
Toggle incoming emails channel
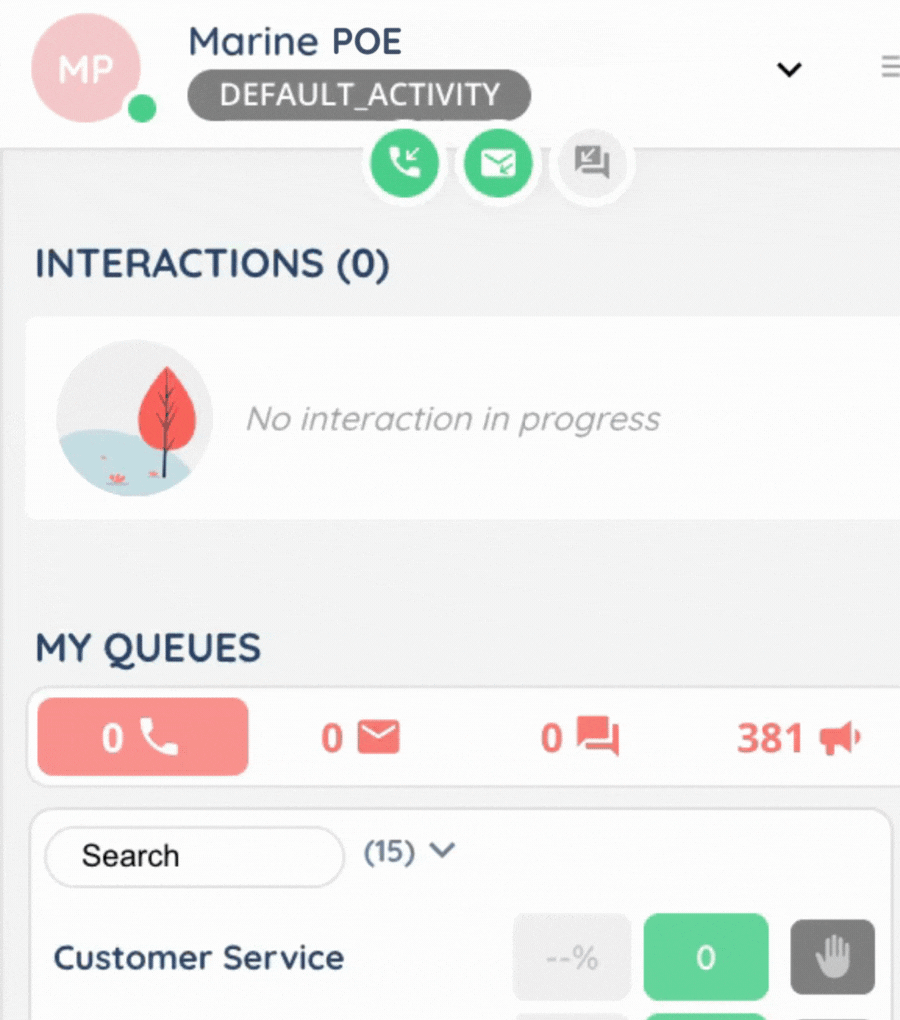coord(498,162)
